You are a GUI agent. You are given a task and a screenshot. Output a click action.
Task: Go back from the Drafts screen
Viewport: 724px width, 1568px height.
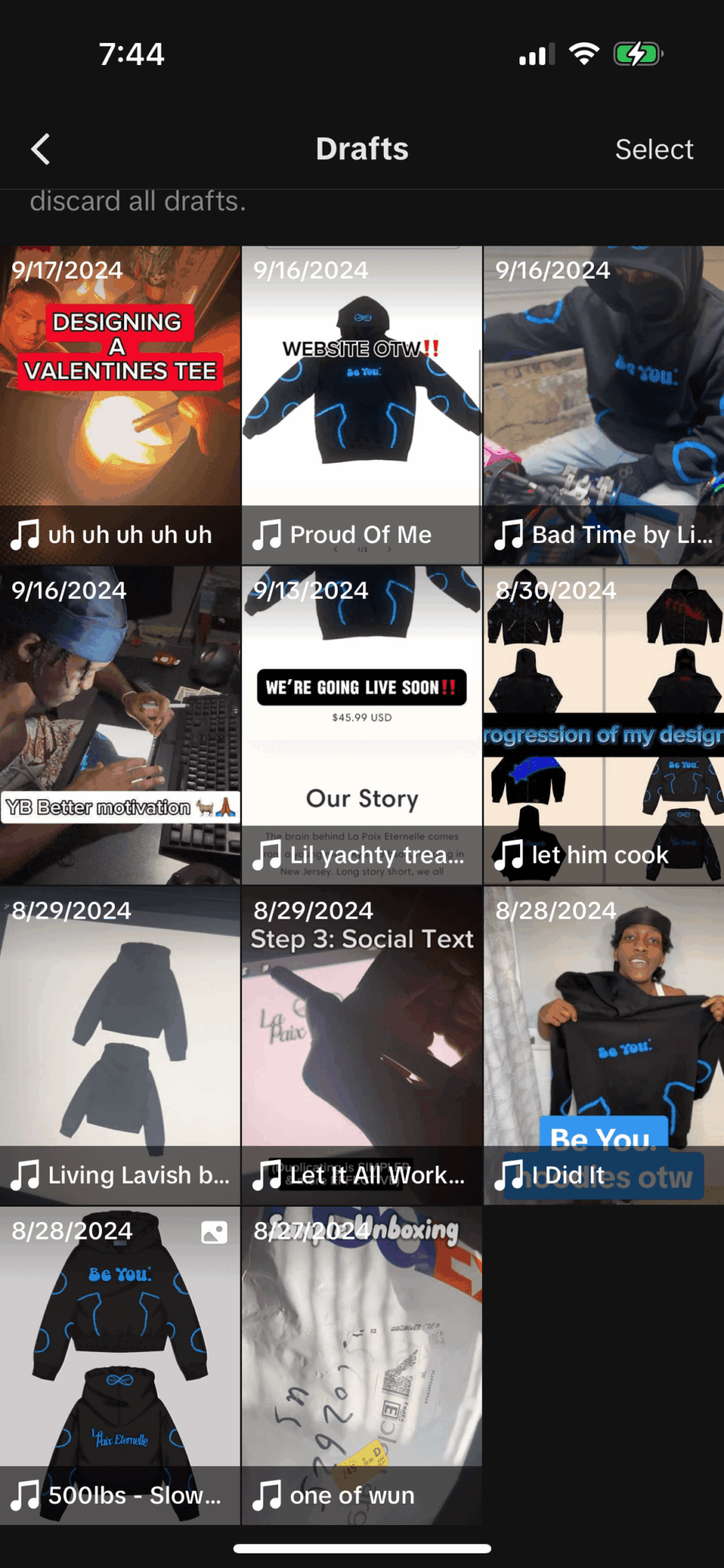pos(41,149)
